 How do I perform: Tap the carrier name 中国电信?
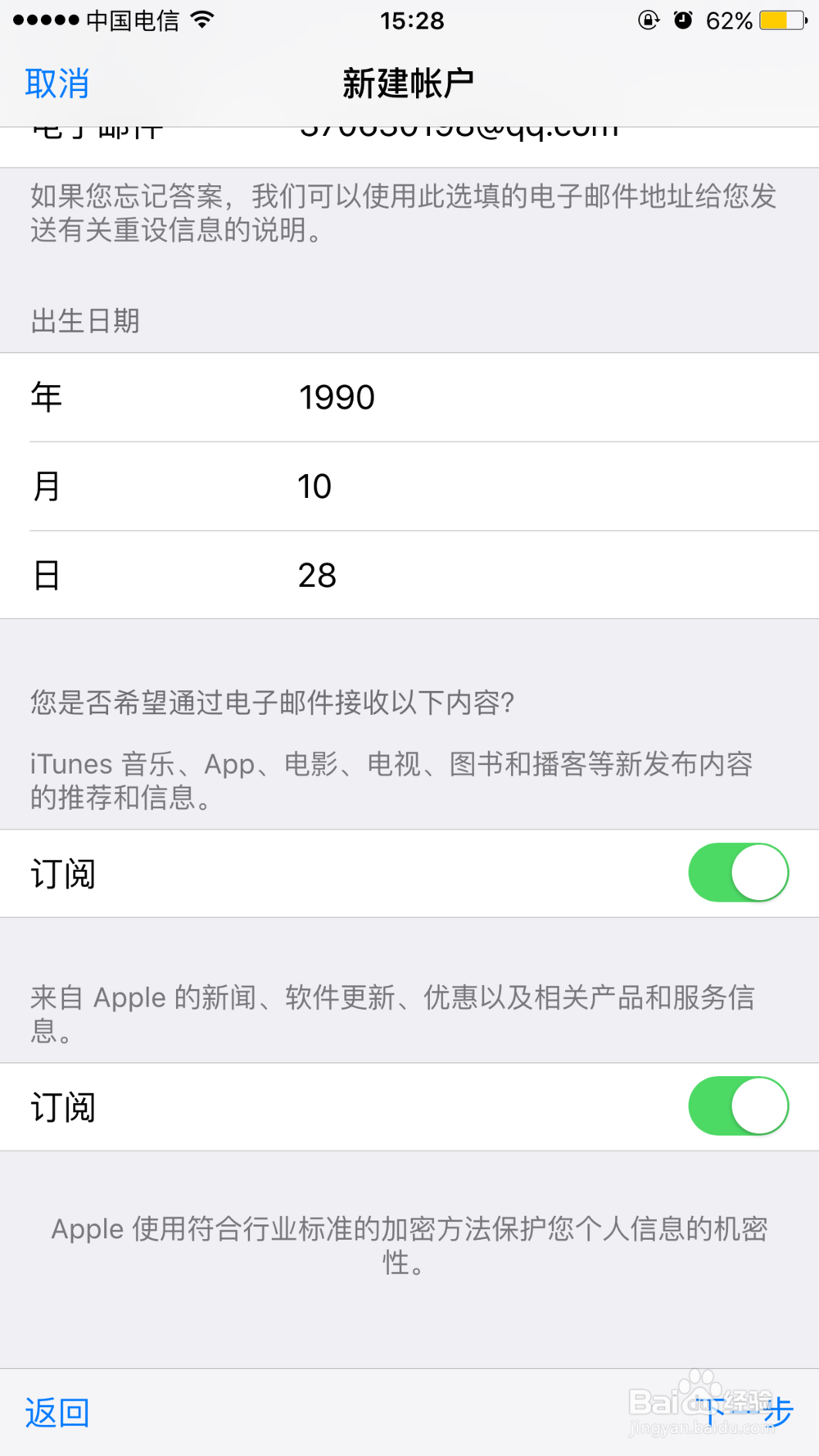click(x=131, y=20)
